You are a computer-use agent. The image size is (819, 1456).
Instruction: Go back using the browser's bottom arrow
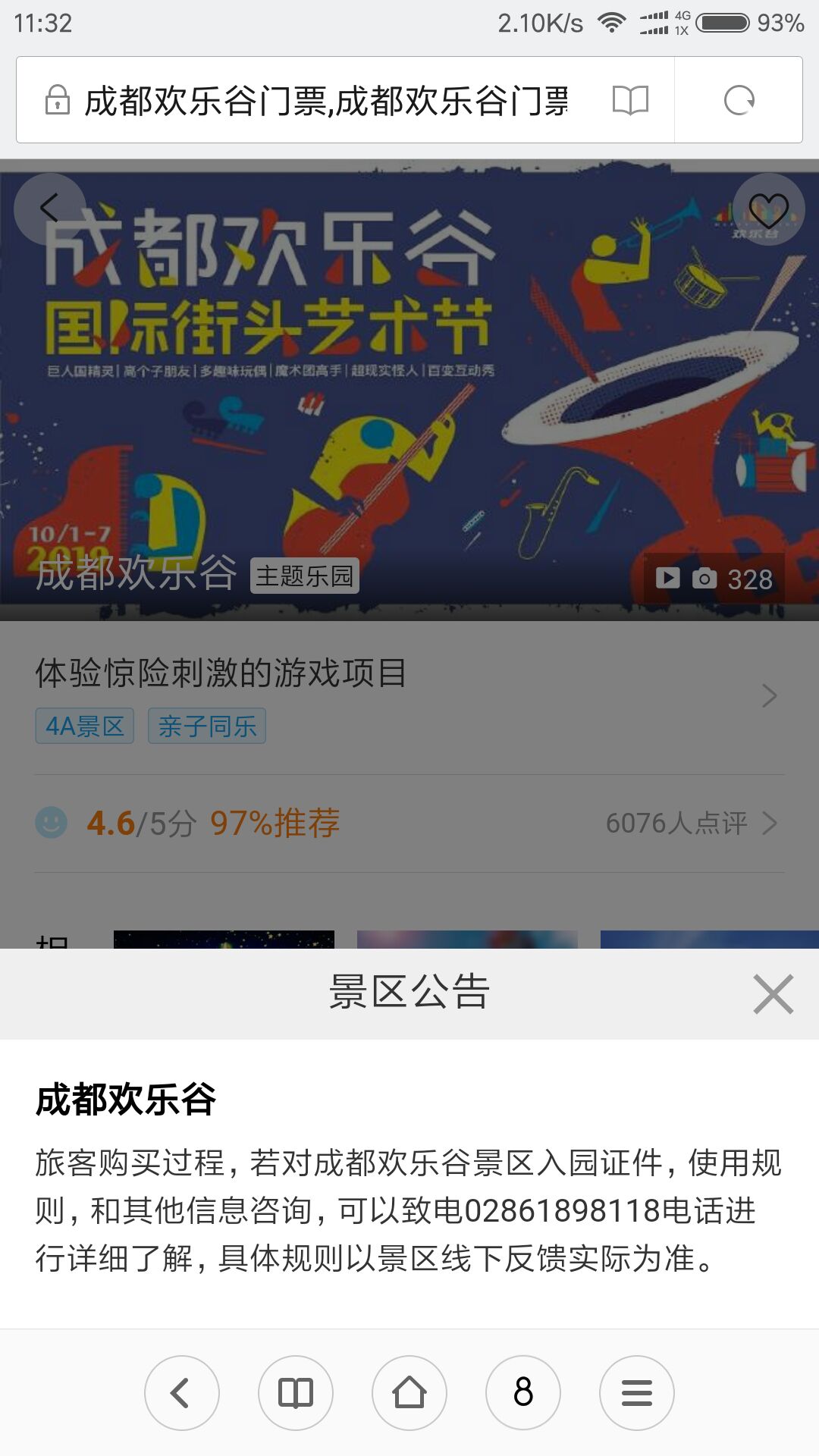(181, 1393)
